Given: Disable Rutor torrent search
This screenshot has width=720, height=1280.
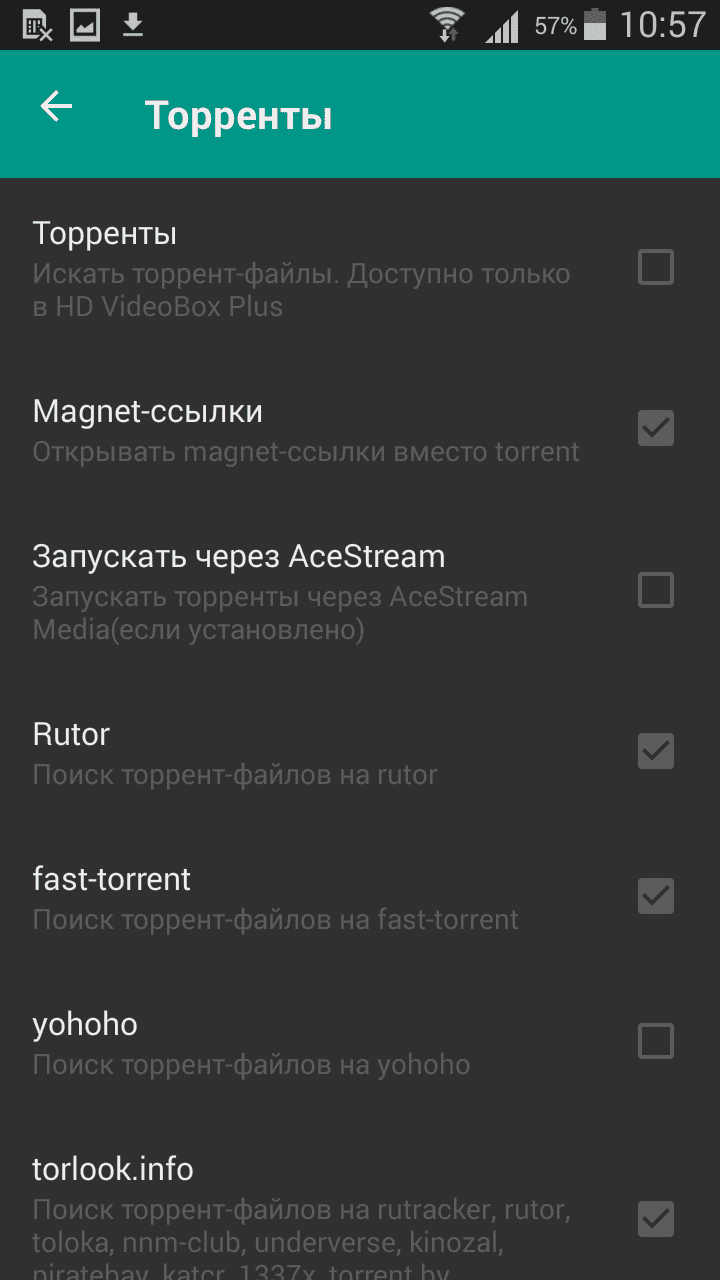Looking at the screenshot, I should click(x=656, y=751).
